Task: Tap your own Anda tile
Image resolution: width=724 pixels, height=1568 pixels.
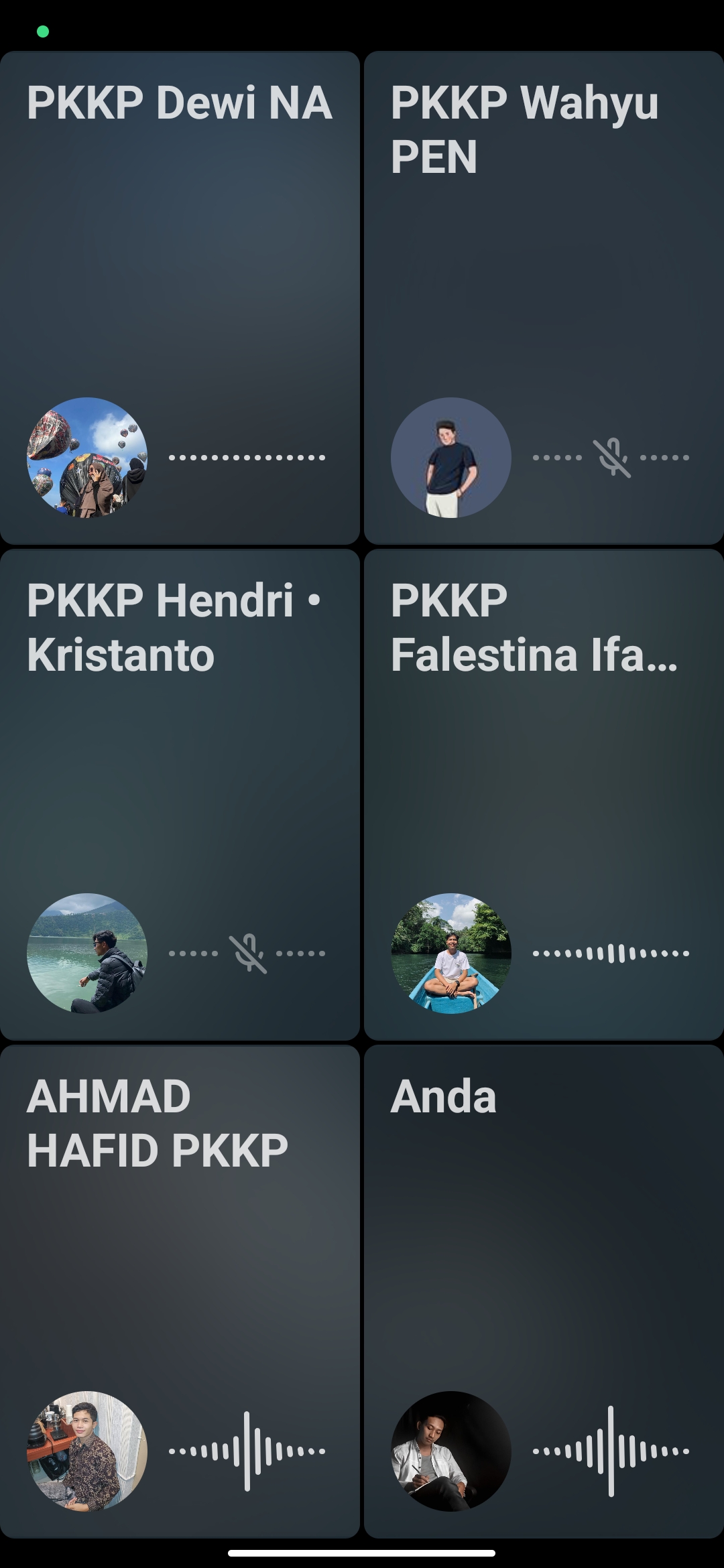Action: coord(544,1291)
